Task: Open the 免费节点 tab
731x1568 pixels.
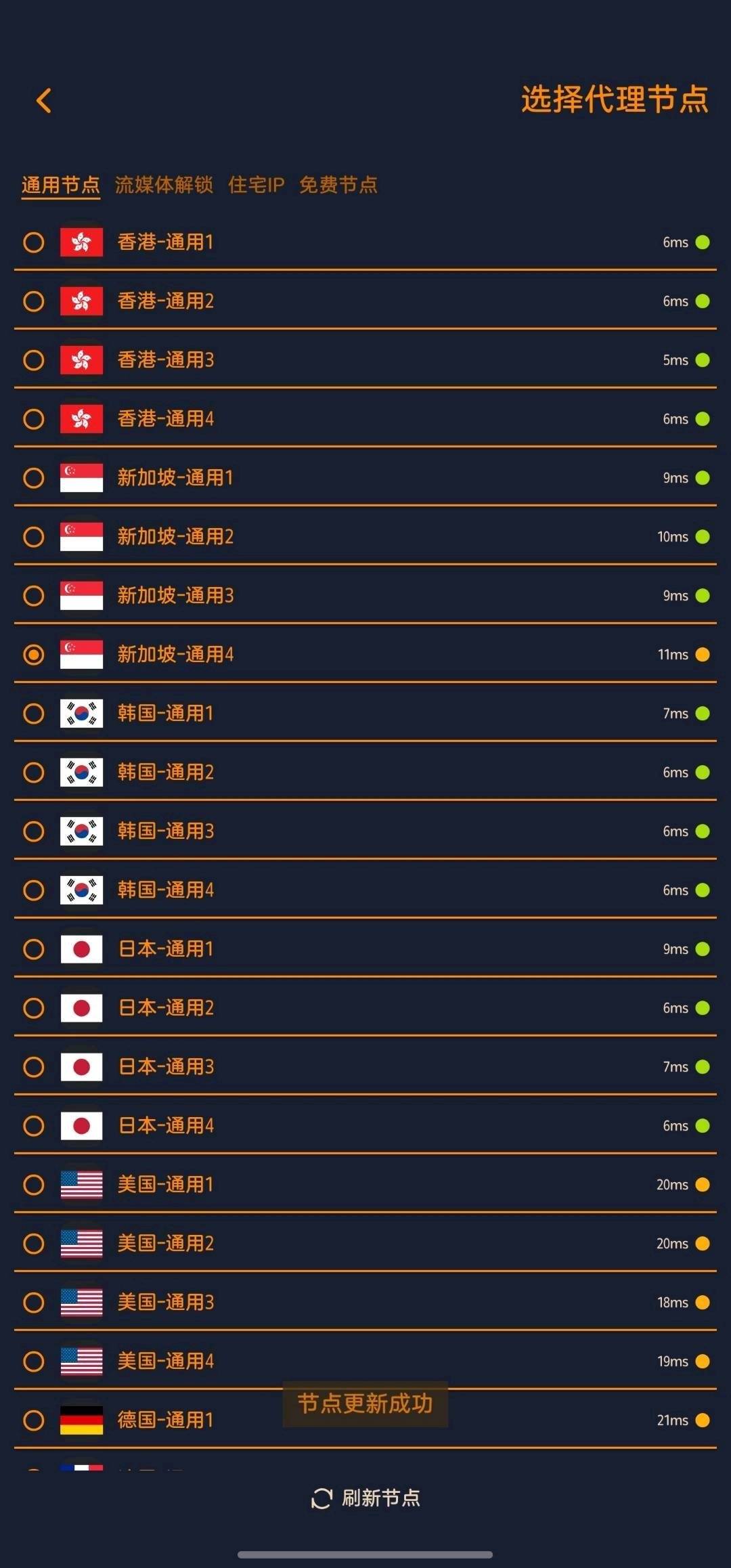Action: [338, 185]
